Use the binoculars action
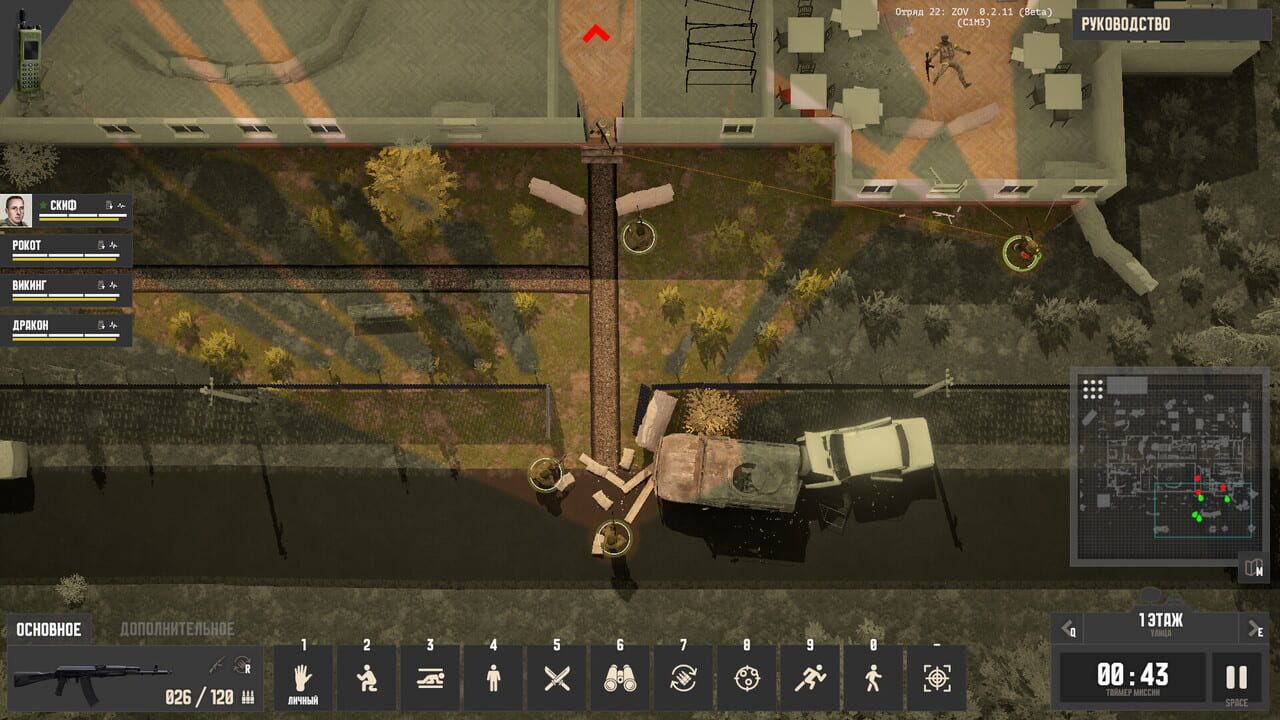The width and height of the screenshot is (1280, 720). click(620, 678)
